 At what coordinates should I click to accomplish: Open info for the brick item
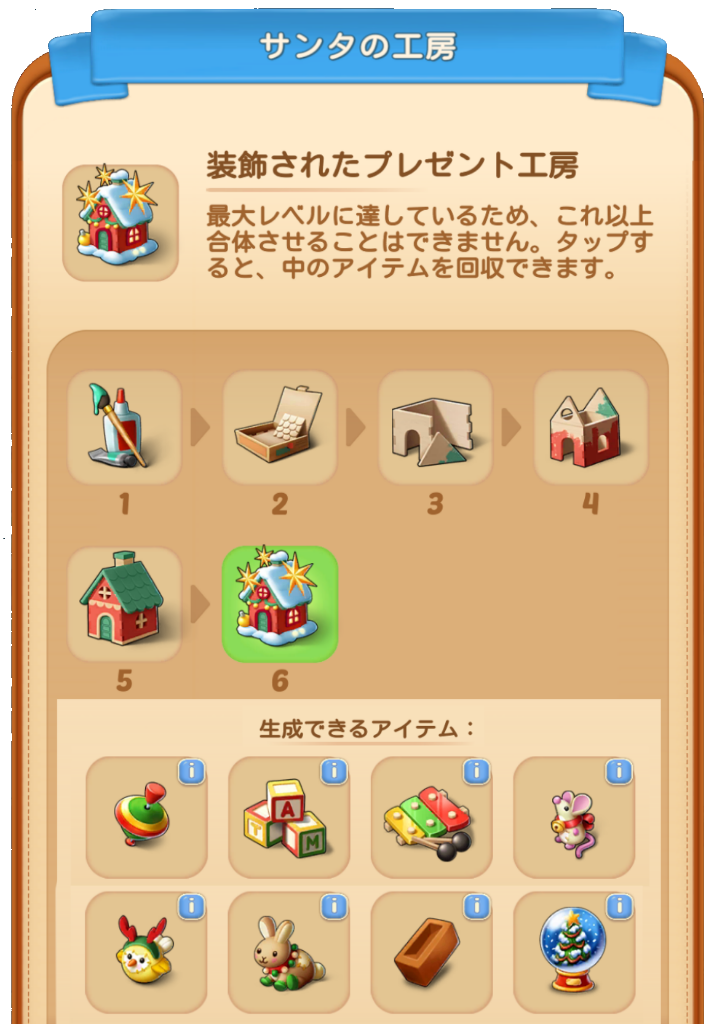coord(476,907)
